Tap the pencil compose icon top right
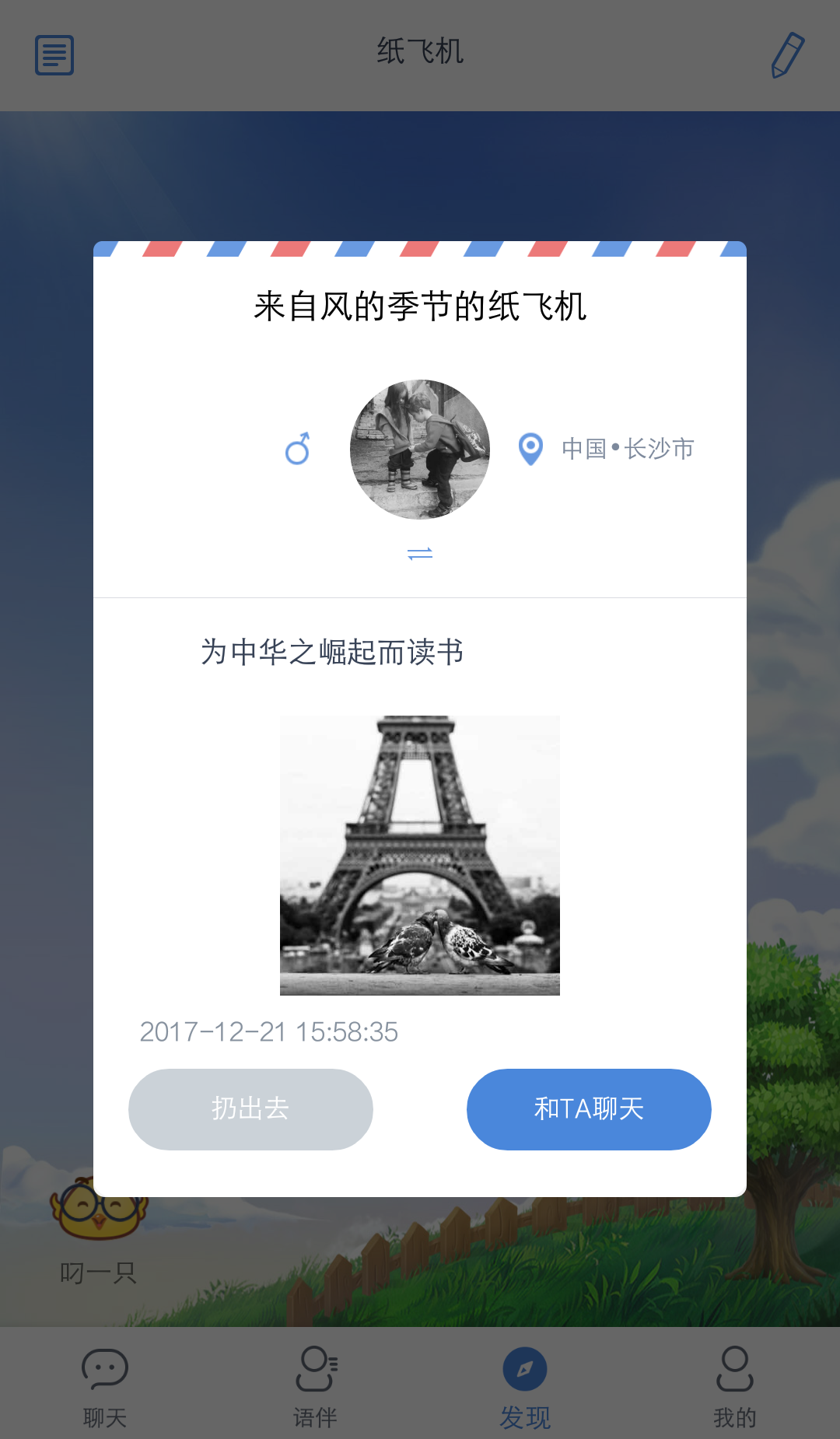This screenshot has width=840, height=1439. pyautogui.click(x=786, y=53)
